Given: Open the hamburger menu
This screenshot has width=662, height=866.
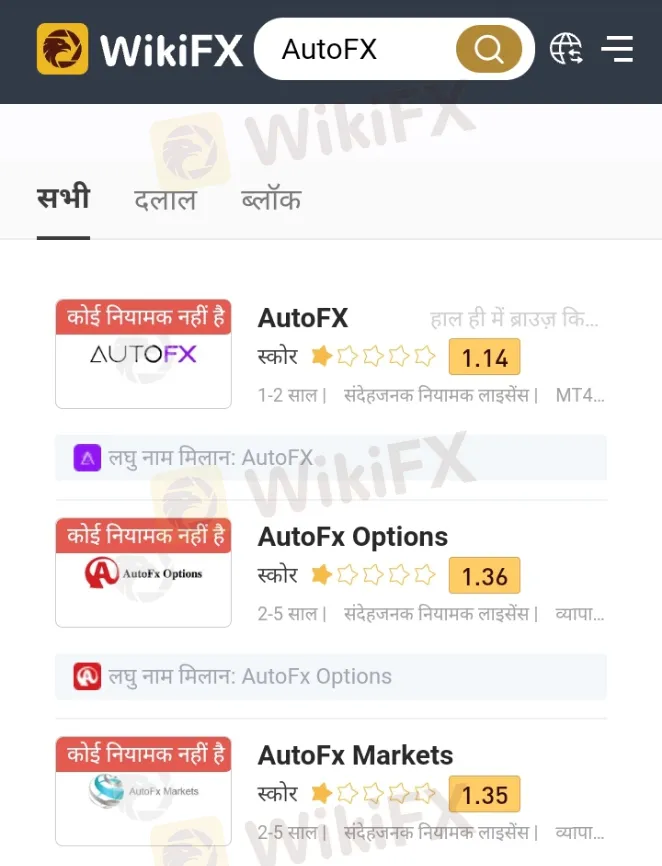Looking at the screenshot, I should point(618,49).
